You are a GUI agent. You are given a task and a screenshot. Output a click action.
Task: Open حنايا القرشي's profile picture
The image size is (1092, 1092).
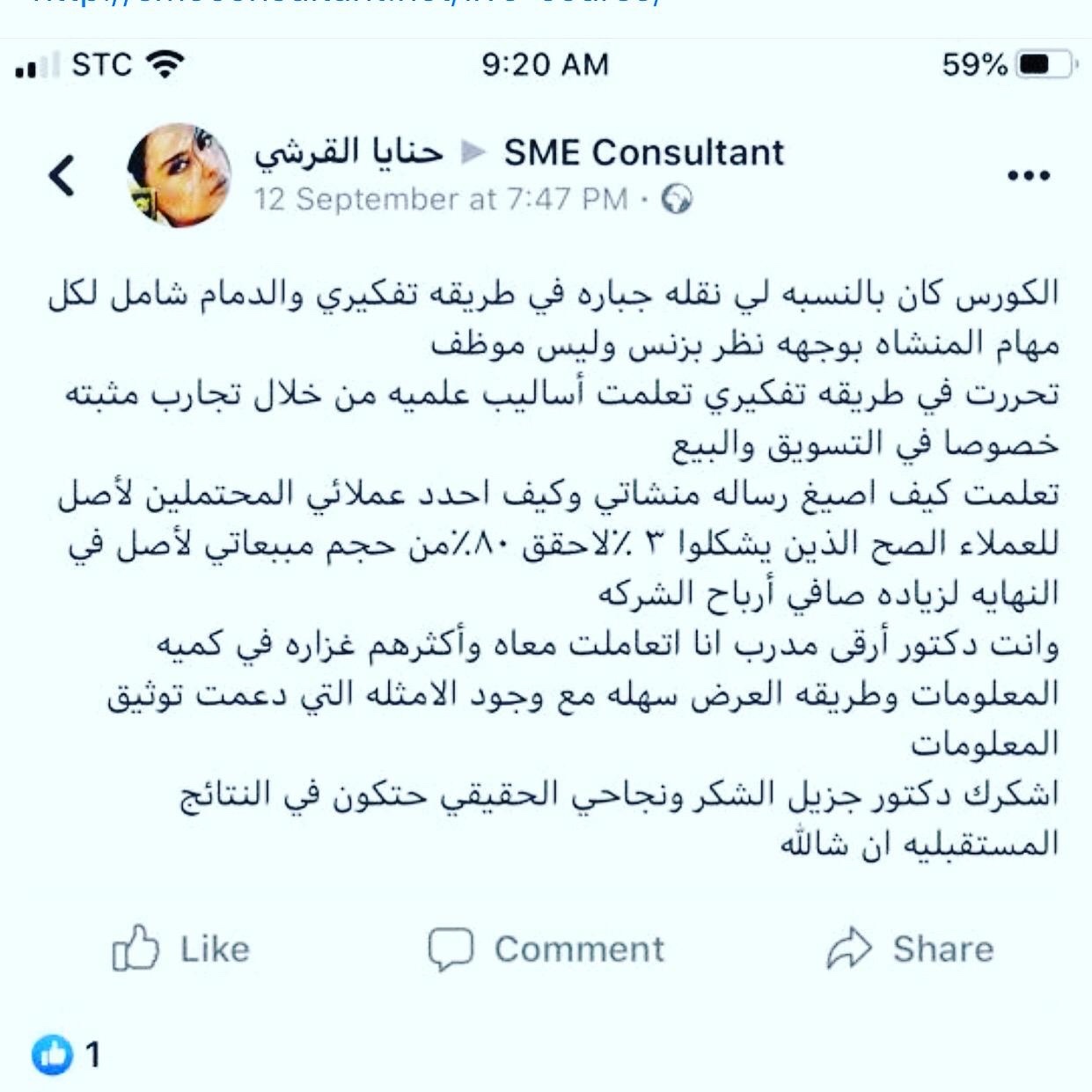point(180,175)
